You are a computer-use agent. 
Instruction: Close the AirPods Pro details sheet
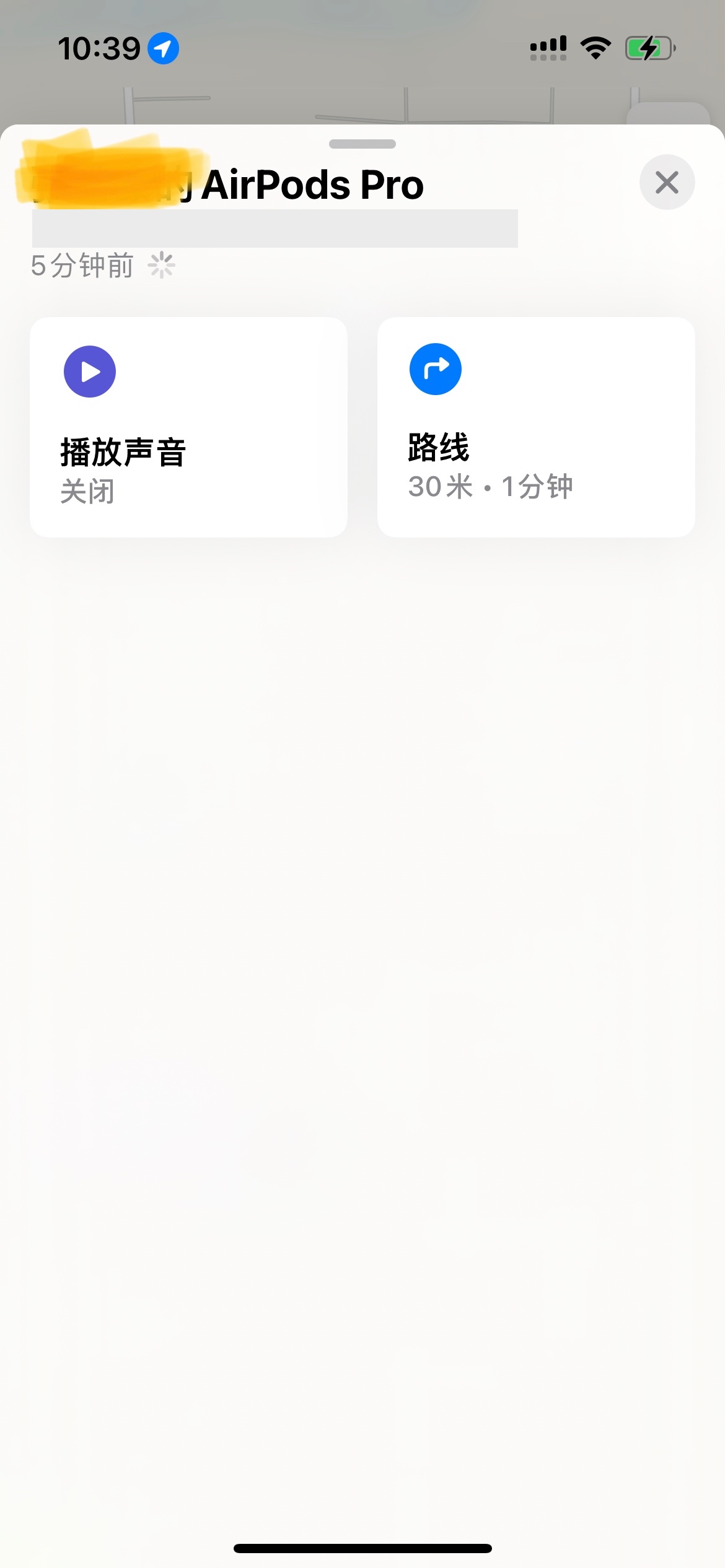[x=667, y=182]
